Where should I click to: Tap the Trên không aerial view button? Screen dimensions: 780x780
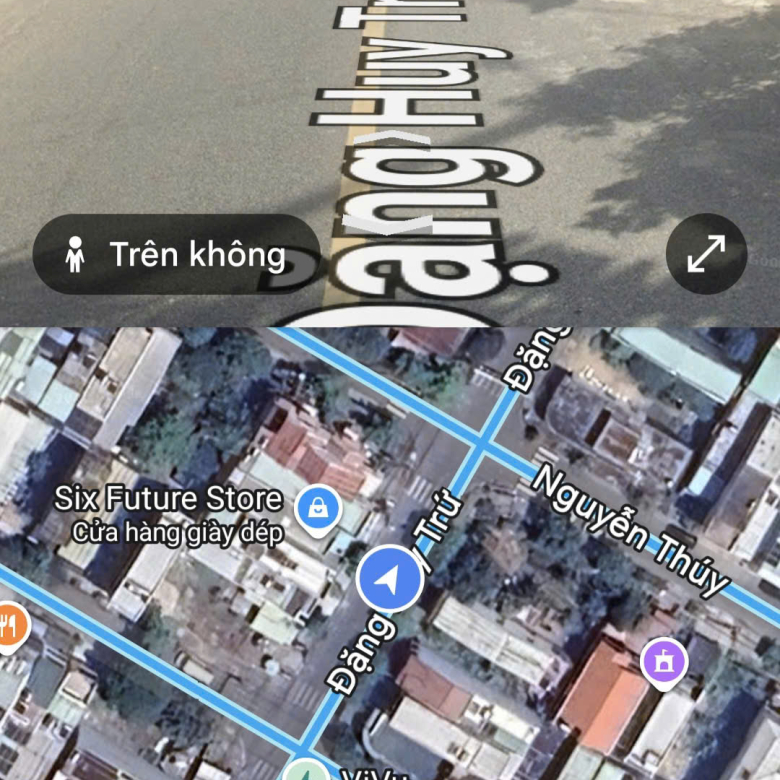click(176, 254)
